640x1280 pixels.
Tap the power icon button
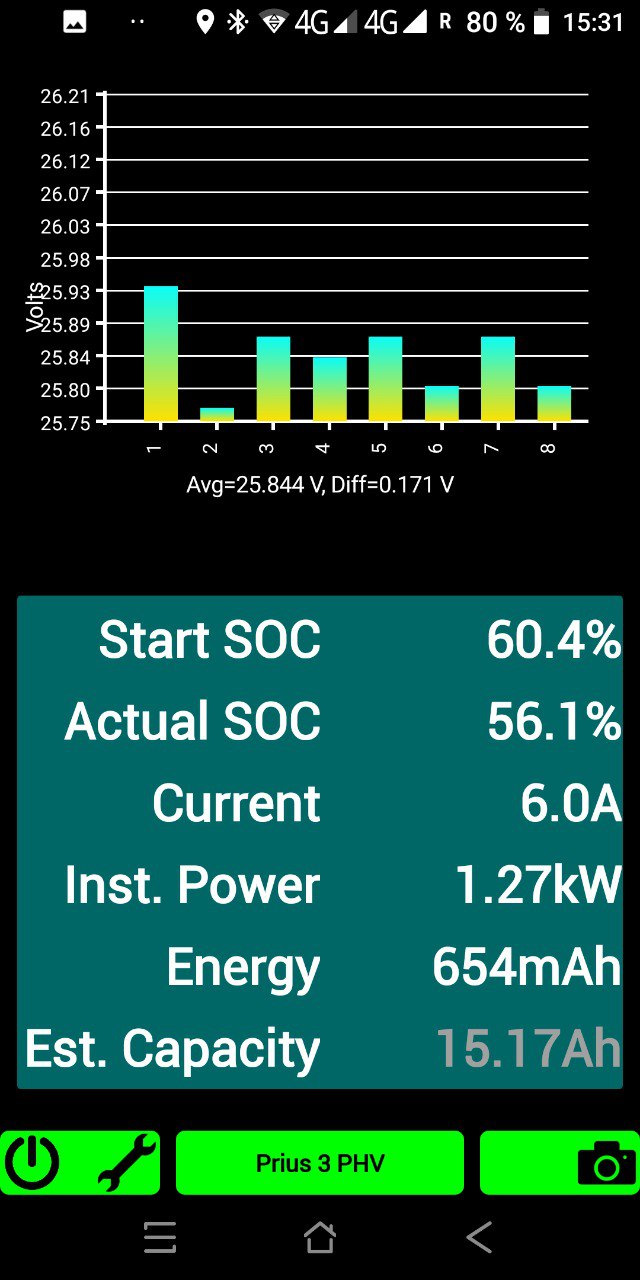pyautogui.click(x=32, y=1163)
